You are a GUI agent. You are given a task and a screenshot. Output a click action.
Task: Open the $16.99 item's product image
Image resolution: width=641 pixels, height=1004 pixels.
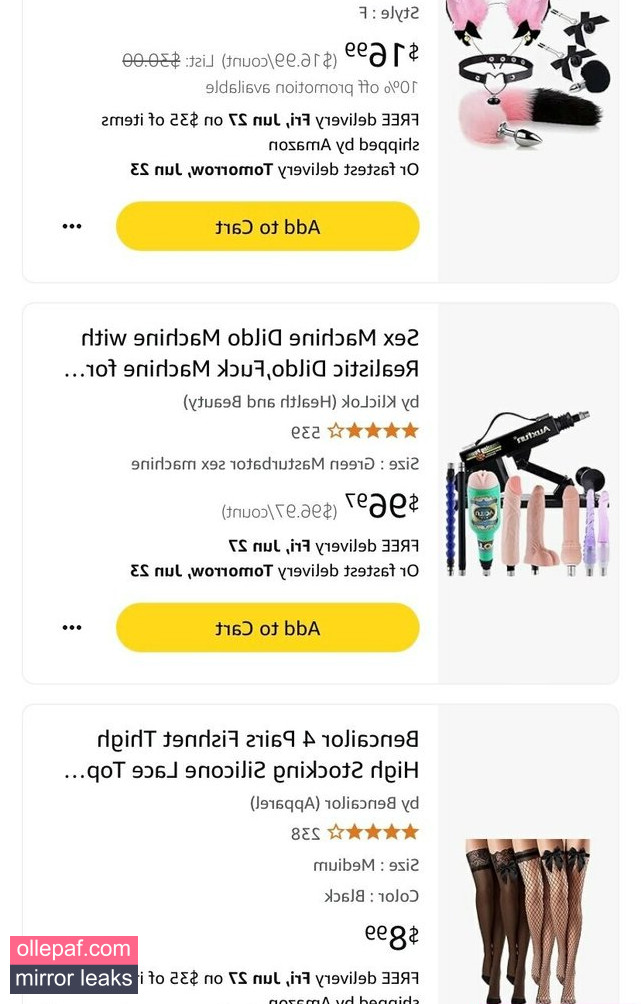click(x=527, y=75)
